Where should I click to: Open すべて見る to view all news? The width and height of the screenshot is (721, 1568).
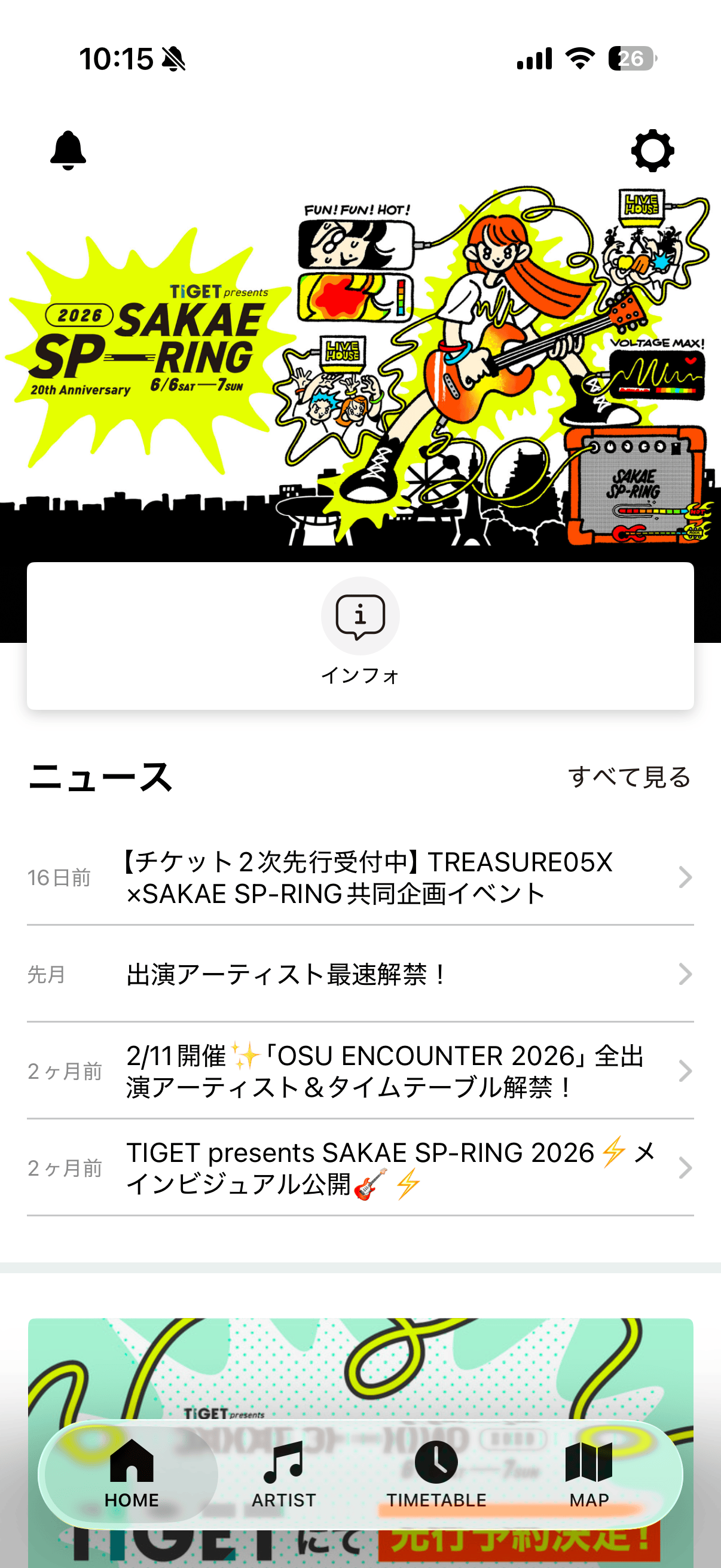point(629,776)
